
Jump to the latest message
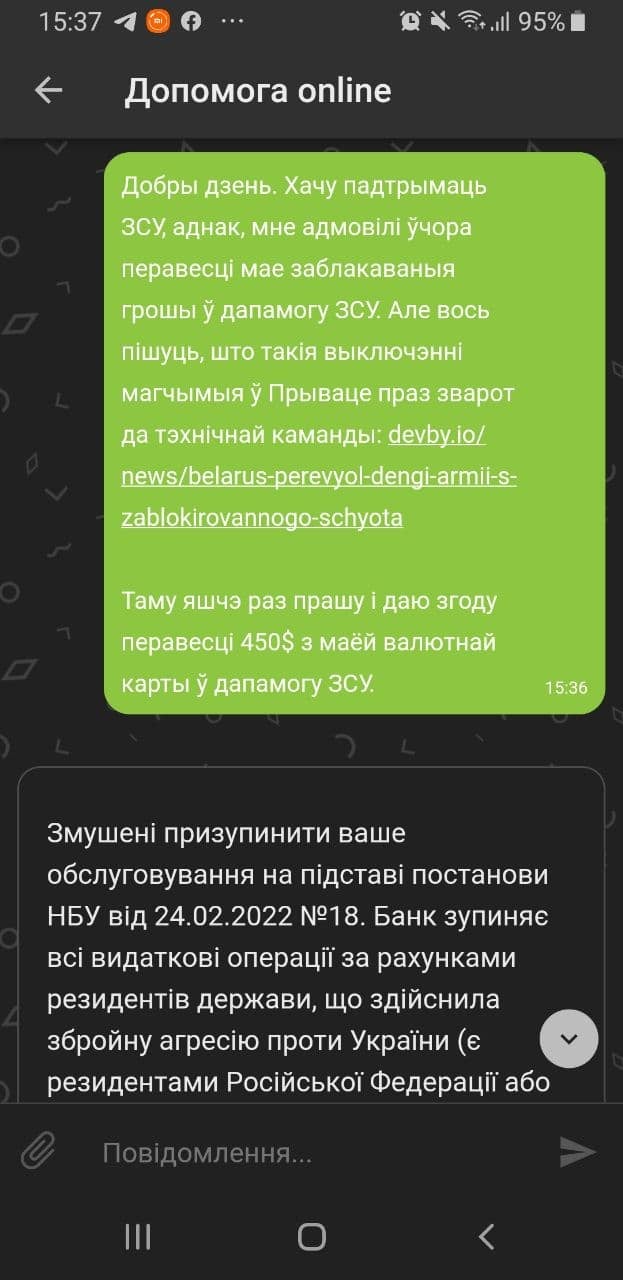[x=569, y=1039]
